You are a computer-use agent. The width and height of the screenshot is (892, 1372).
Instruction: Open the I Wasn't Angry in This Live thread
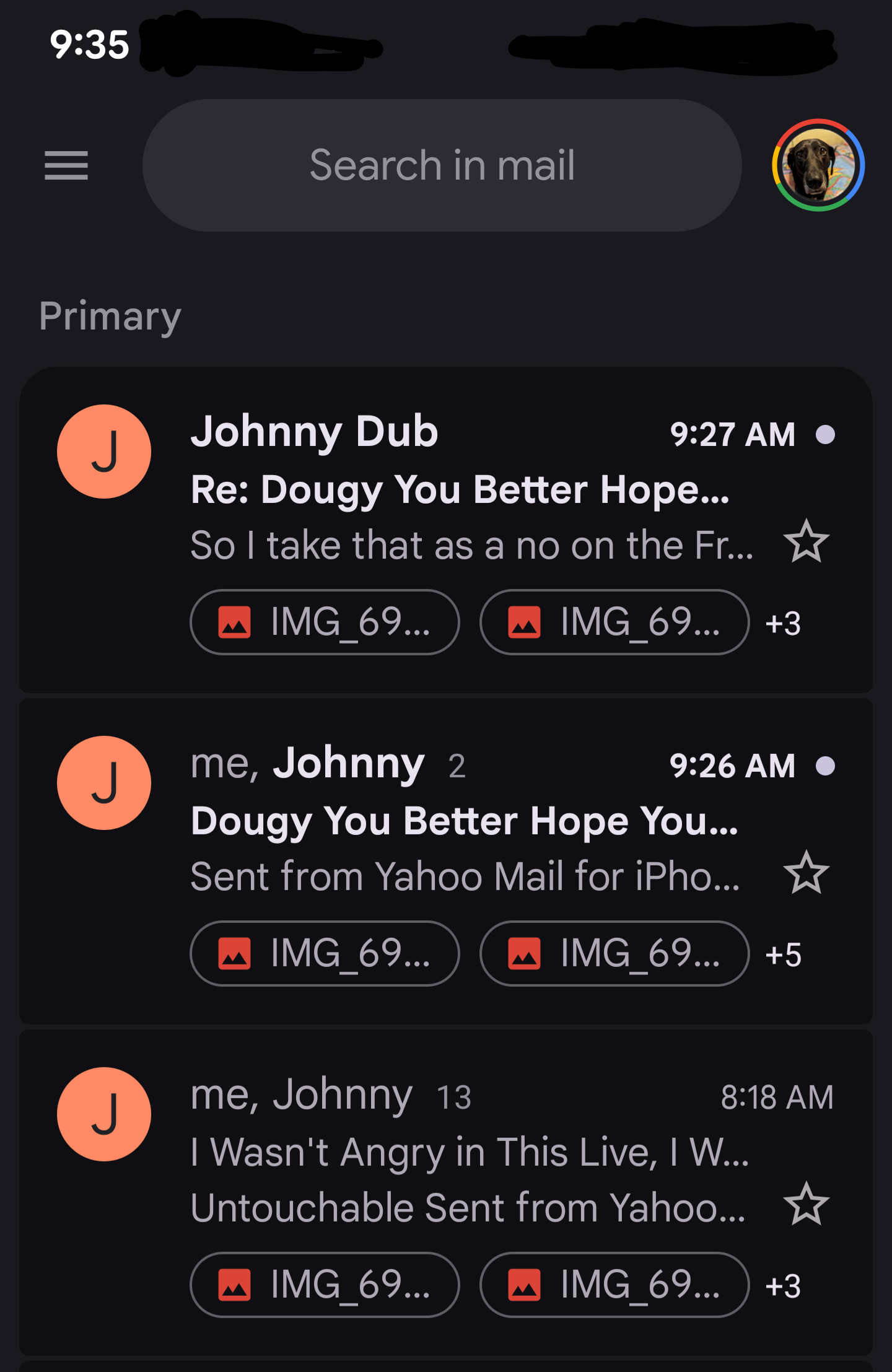point(468,1152)
